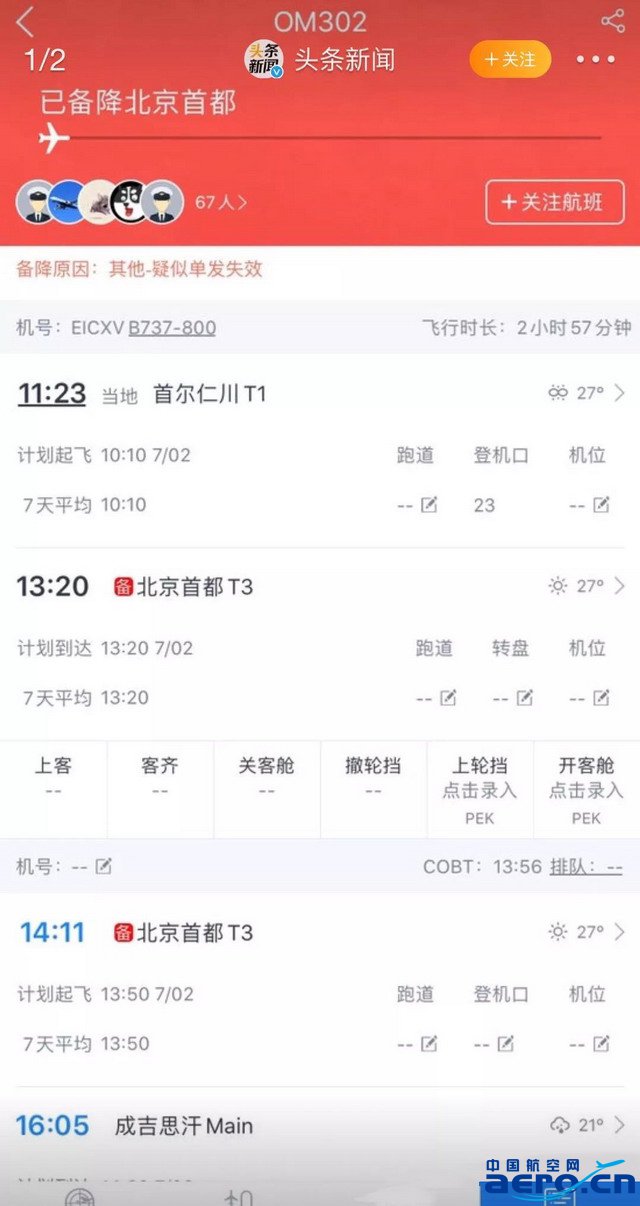Viewport: 640px width, 1206px height.
Task: Edit the 机号 under the milestones row
Action: (64, 866)
